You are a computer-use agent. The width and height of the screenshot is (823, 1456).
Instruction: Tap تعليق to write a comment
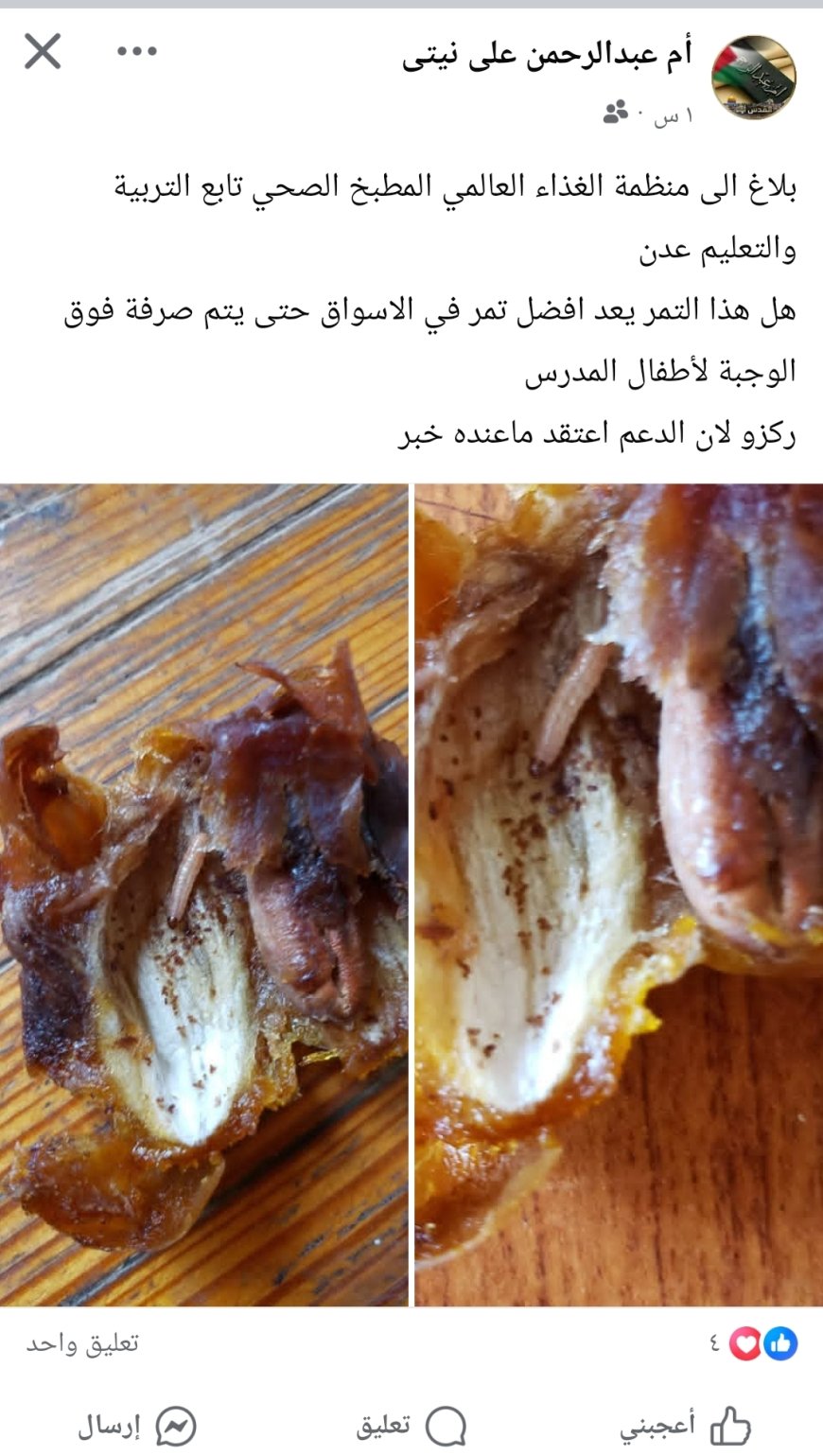[x=411, y=1426]
